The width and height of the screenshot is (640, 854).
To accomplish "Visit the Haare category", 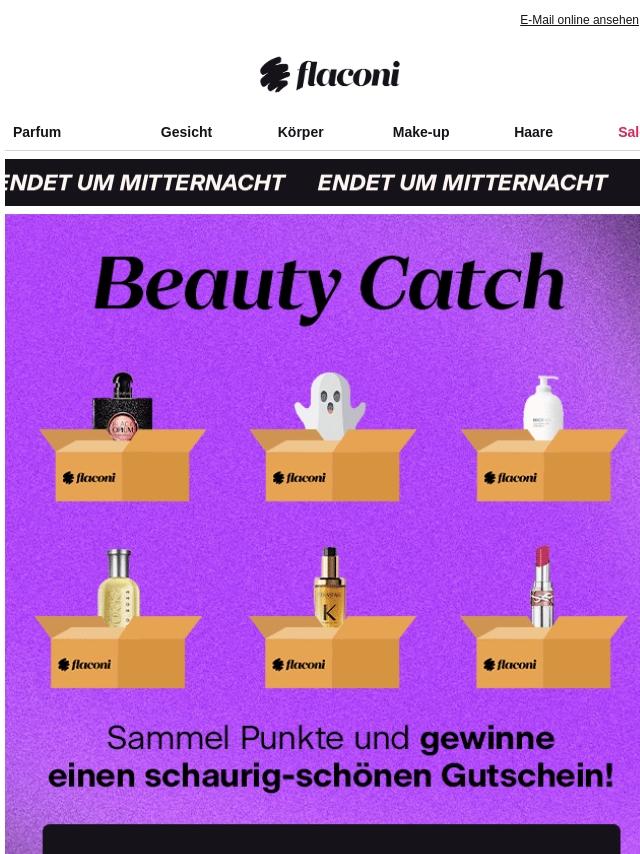I will click(x=533, y=132).
